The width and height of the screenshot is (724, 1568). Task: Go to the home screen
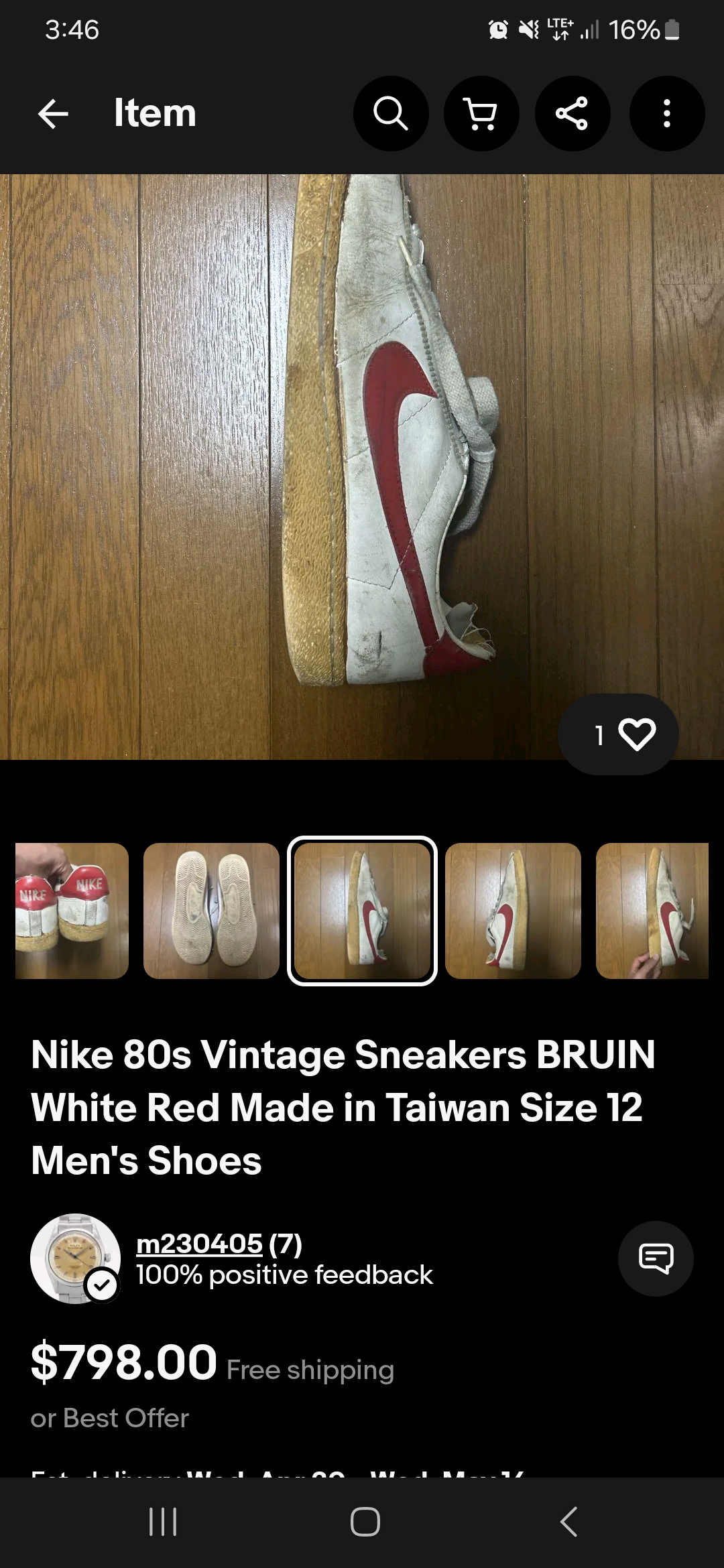365,1522
